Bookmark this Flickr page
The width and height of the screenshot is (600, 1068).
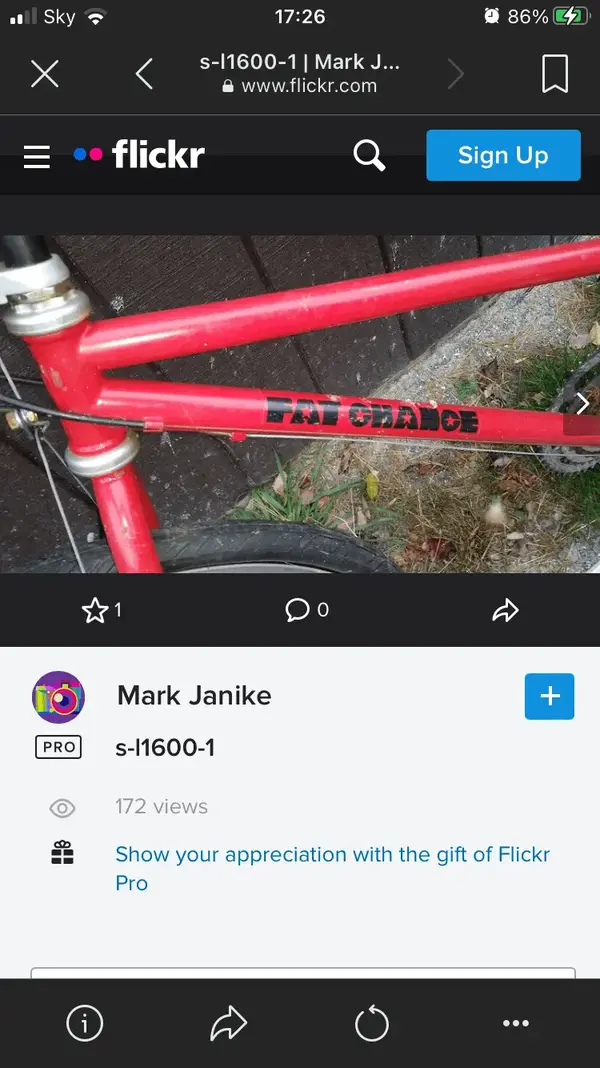click(x=555, y=74)
